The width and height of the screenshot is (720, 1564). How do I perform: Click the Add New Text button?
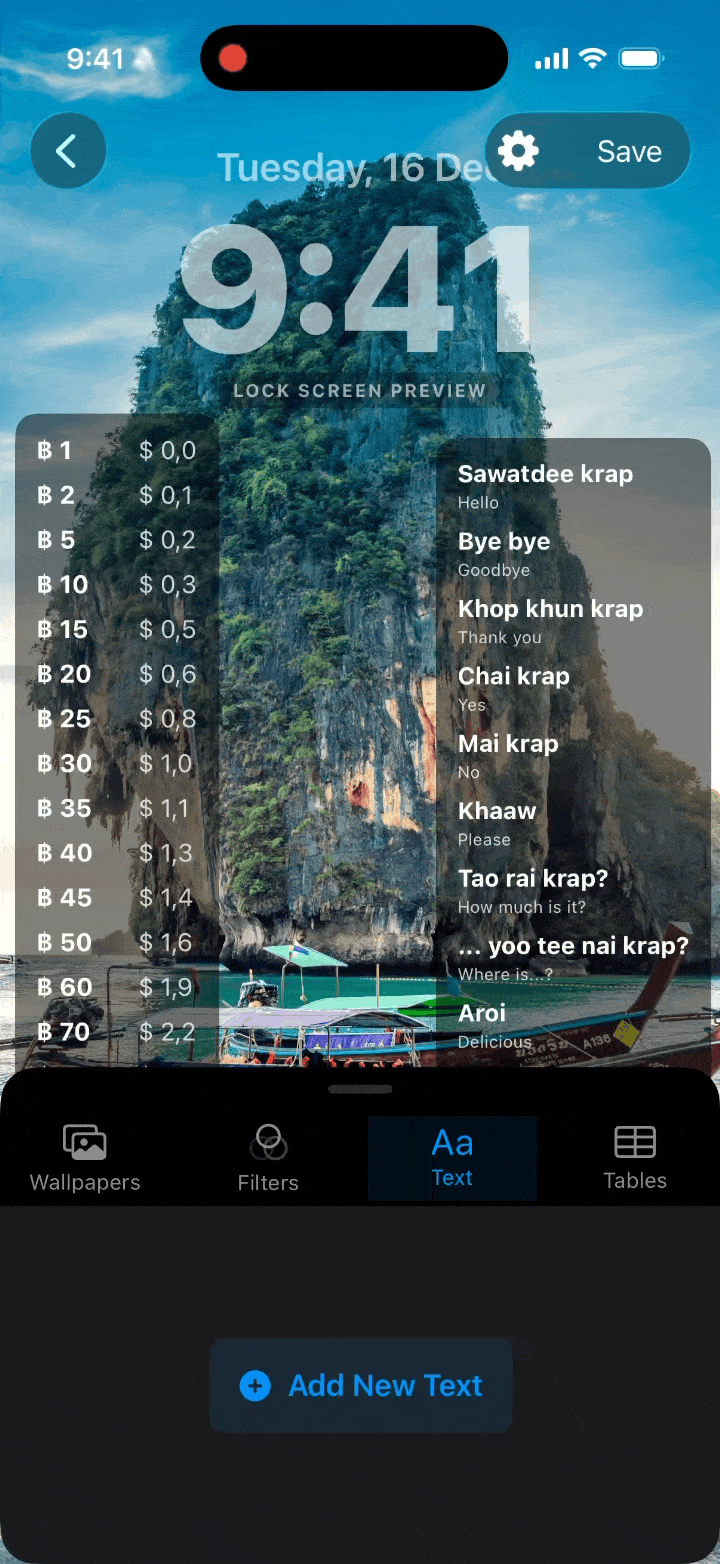pyautogui.click(x=361, y=1386)
